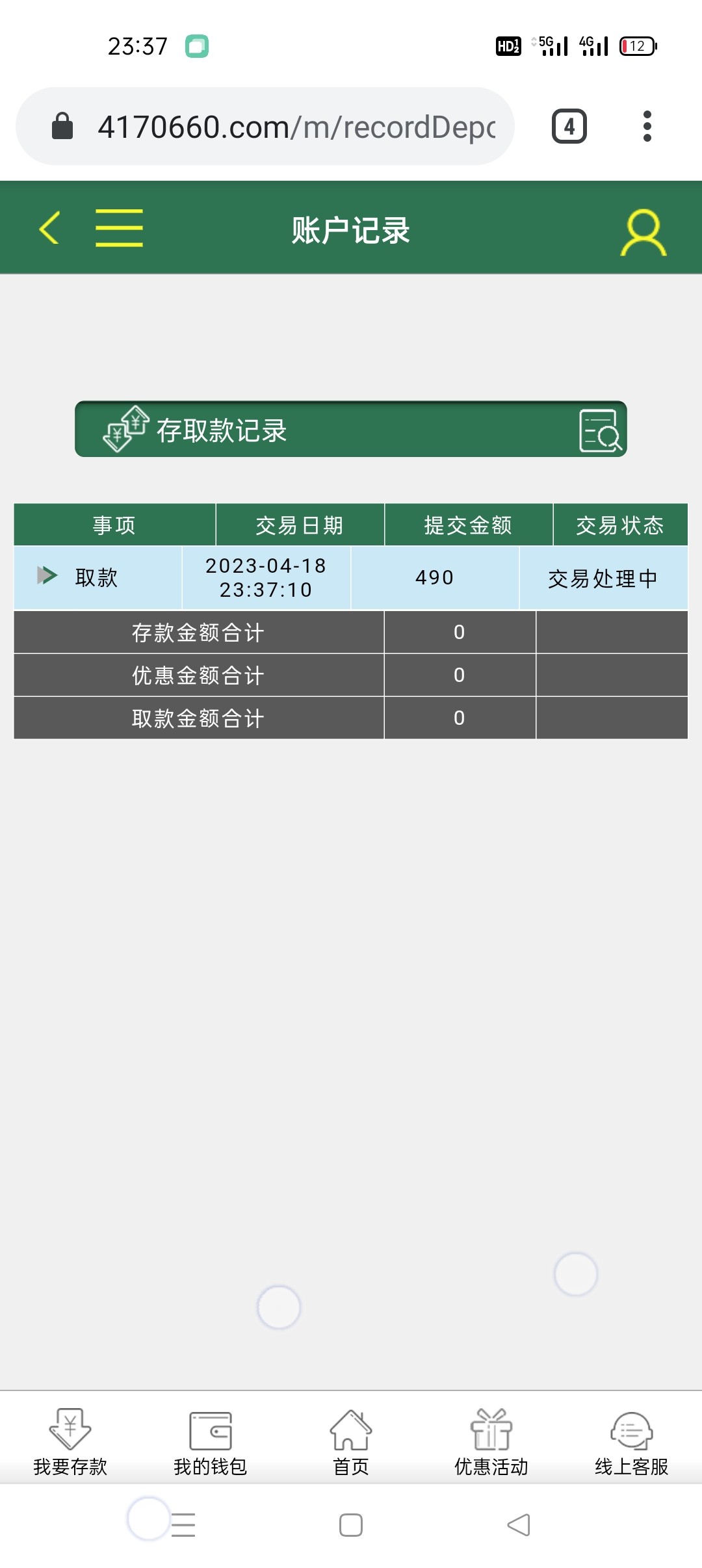Screen dimensions: 702x1568
Task: Open the hamburger drawer menu
Action: pyautogui.click(x=119, y=228)
